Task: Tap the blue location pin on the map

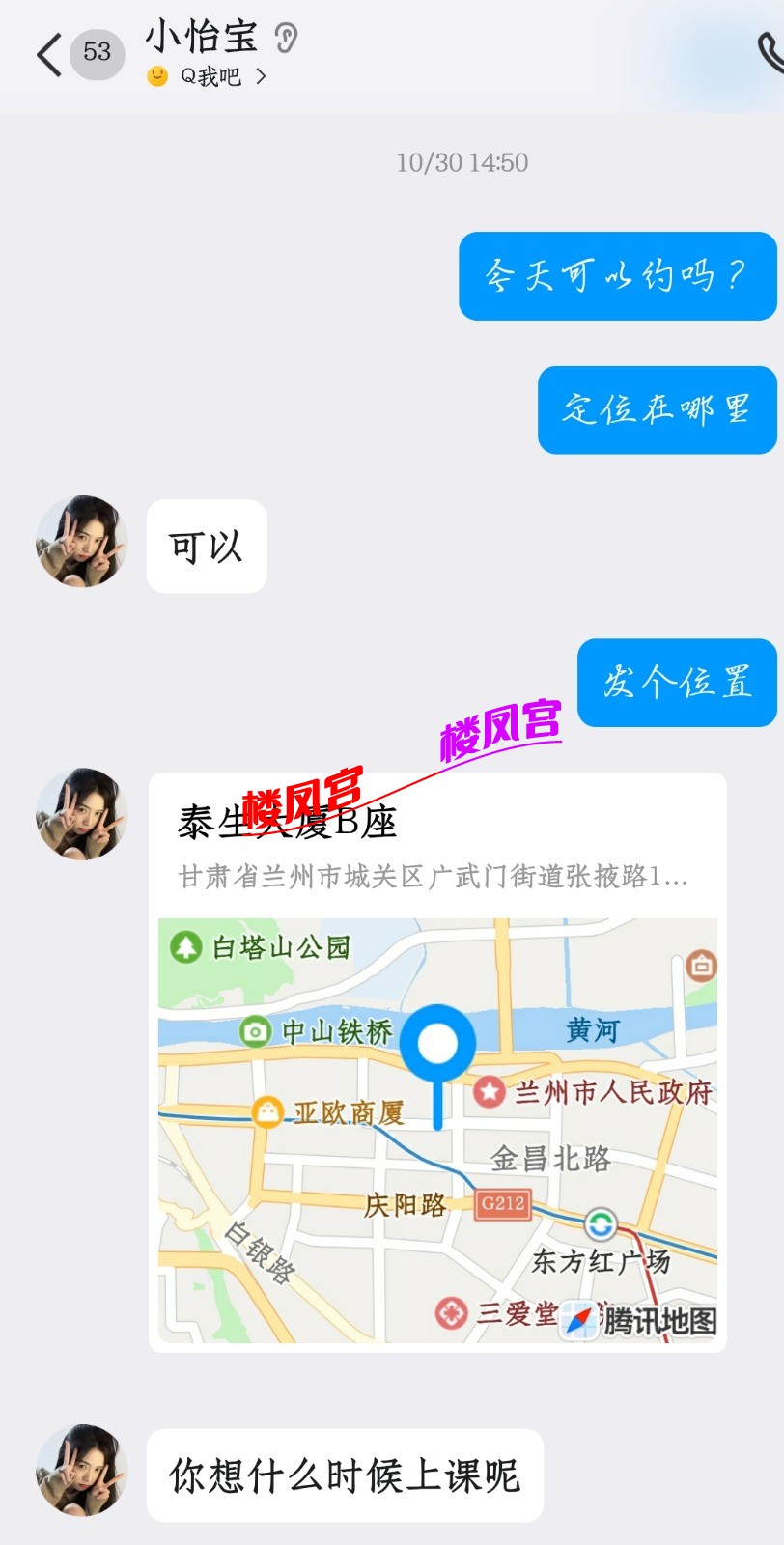Action: click(437, 1043)
